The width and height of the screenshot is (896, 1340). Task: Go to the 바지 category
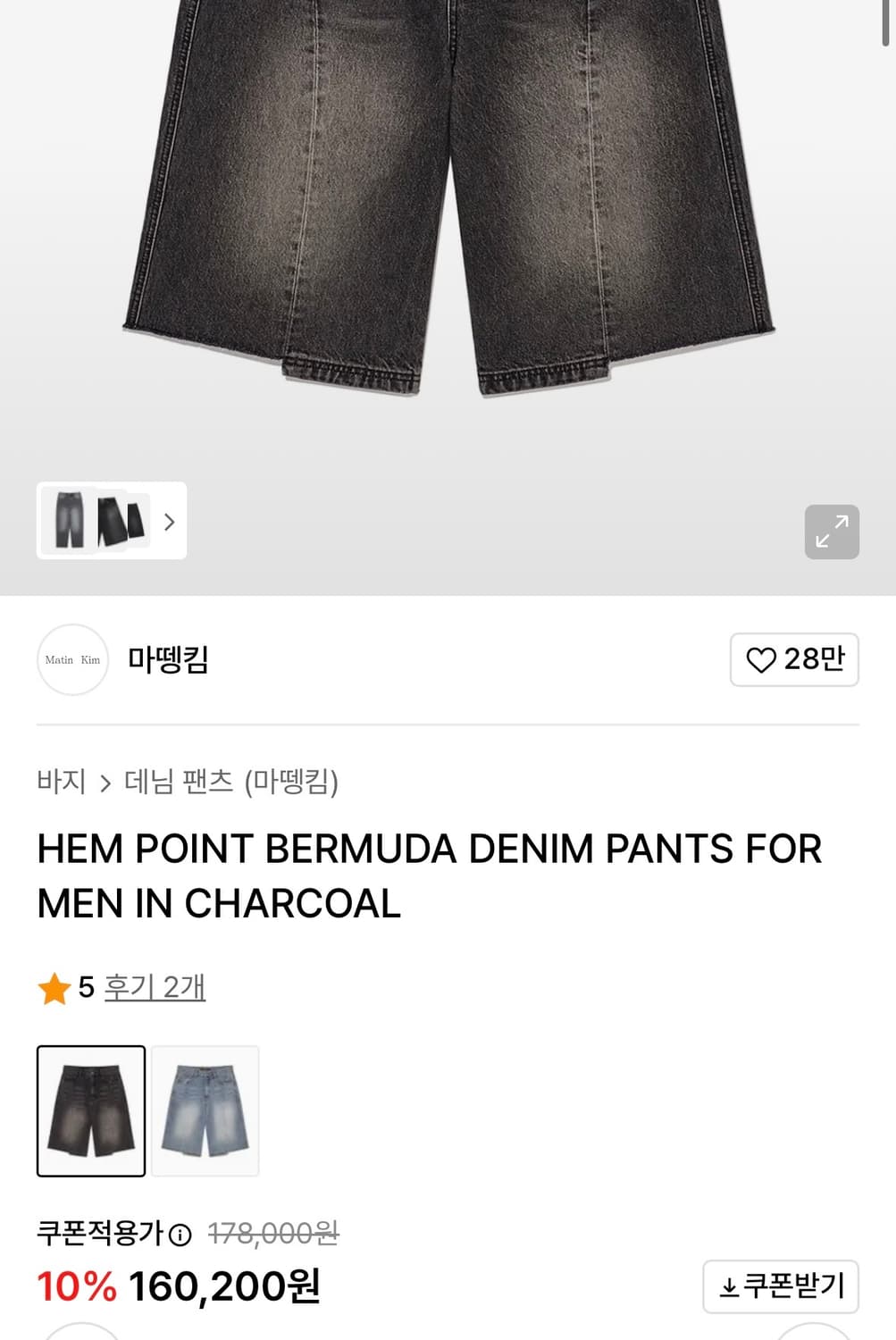click(61, 782)
